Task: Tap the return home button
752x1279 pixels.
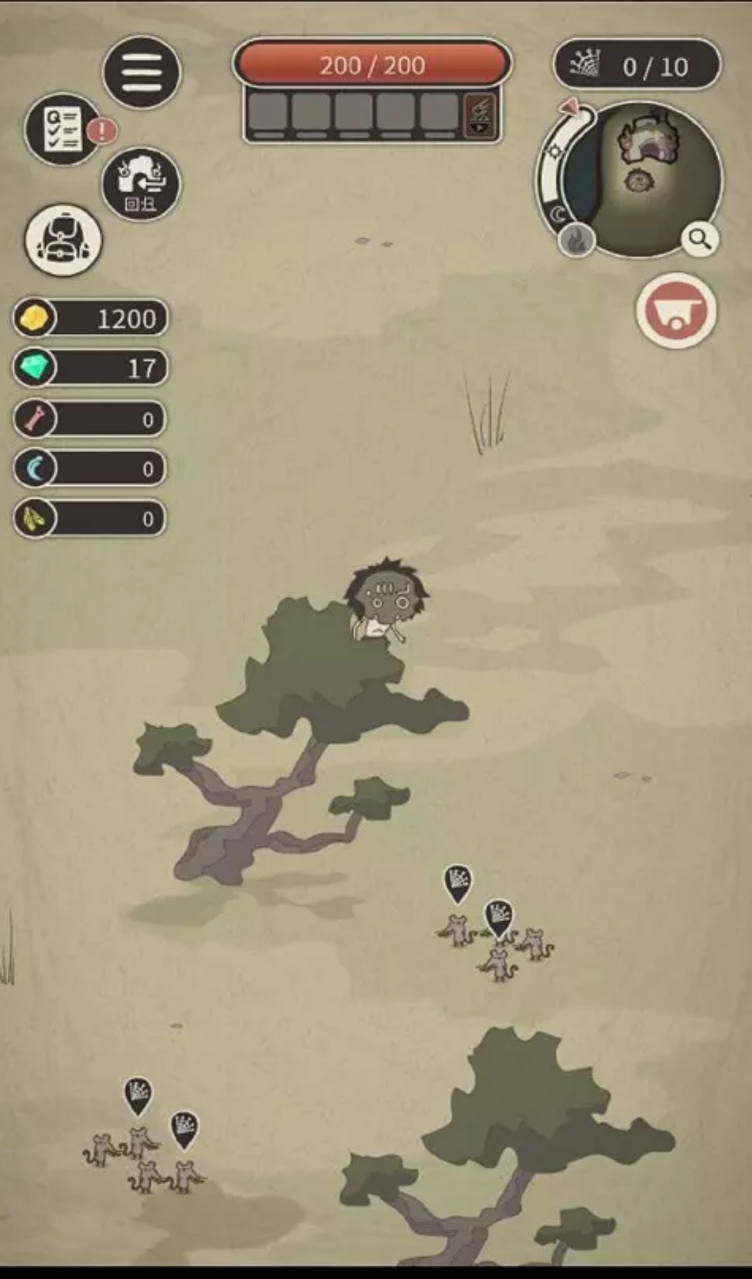Action: tap(140, 184)
